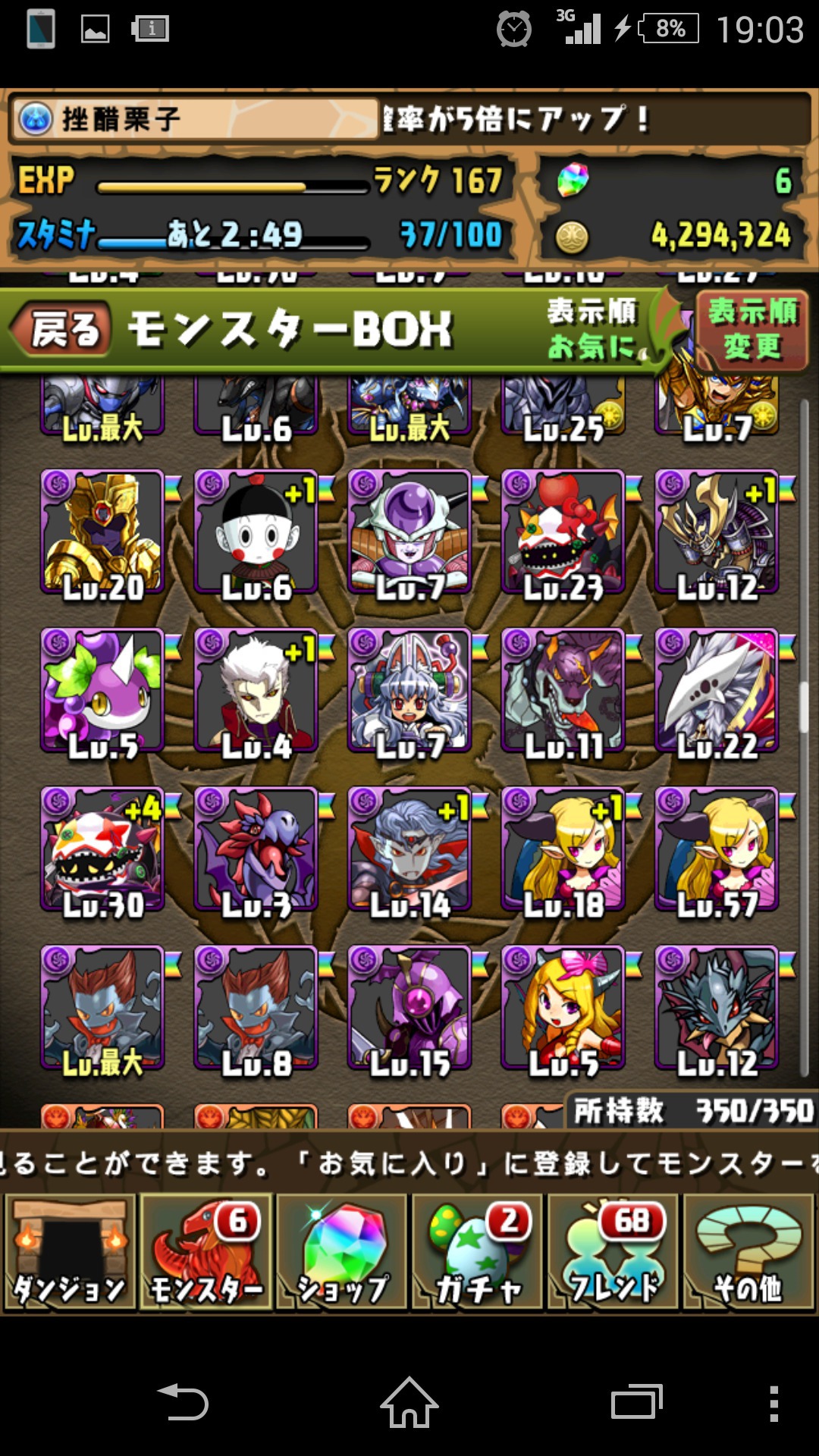Open the system navigation overflow menu
Viewport: 819px width, 1456px height.
pos(773,1403)
